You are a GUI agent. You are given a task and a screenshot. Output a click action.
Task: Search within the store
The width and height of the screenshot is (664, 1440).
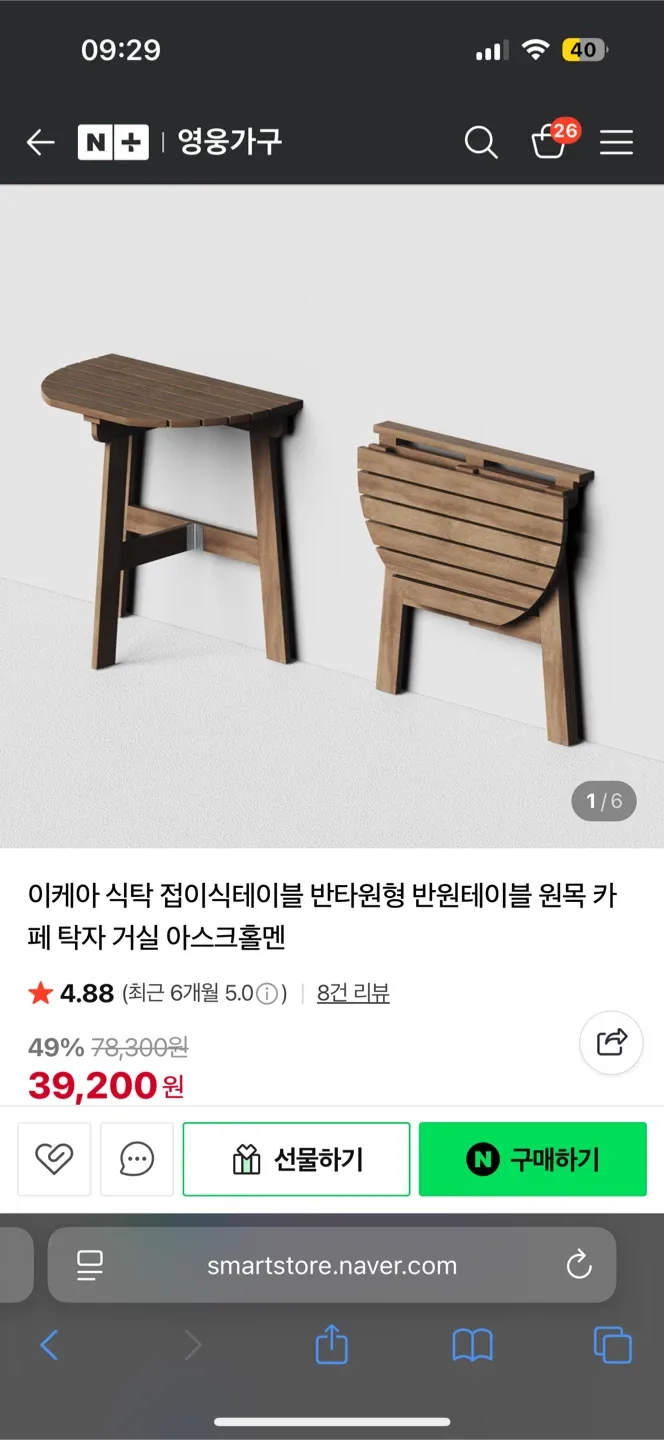pyautogui.click(x=481, y=143)
